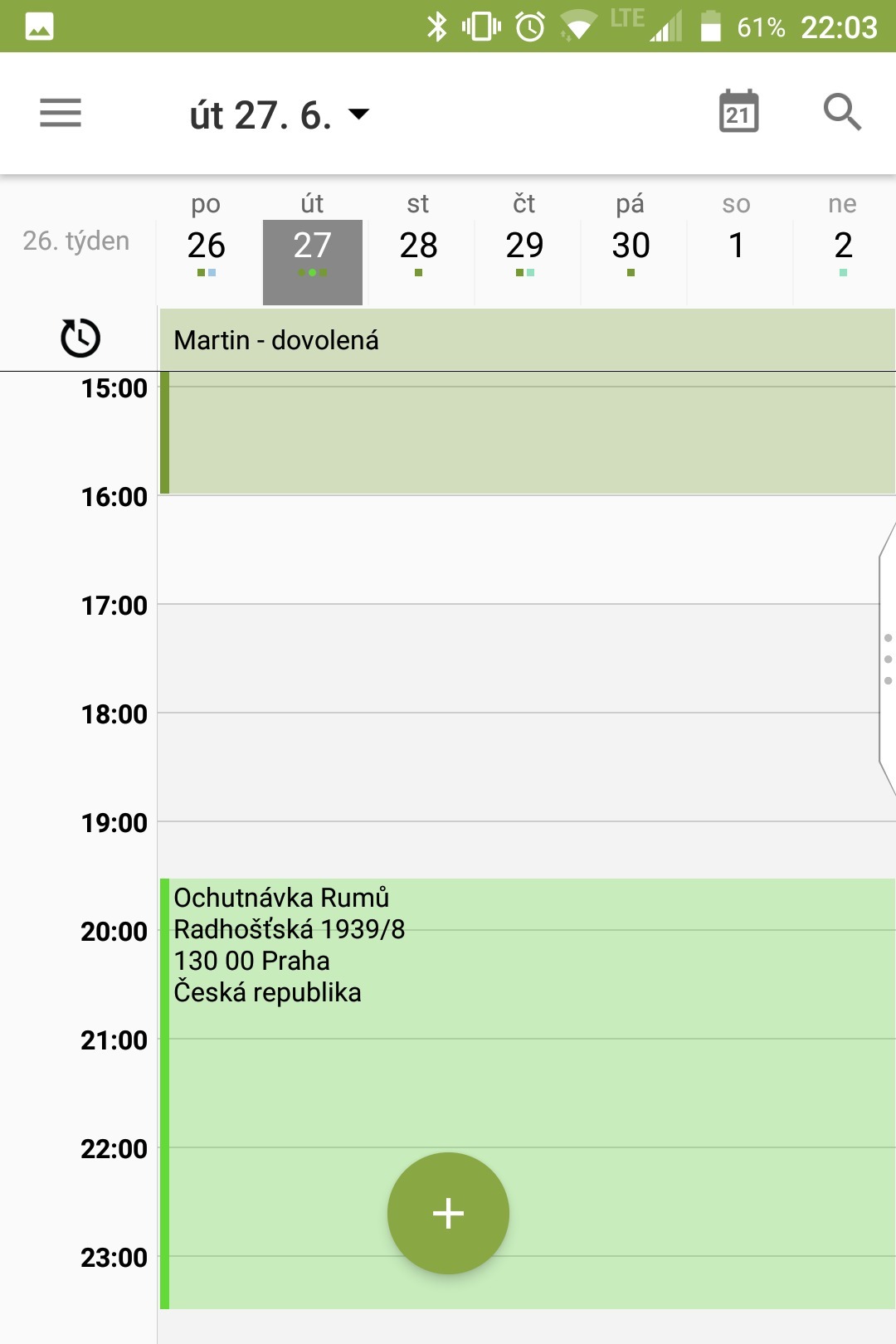Open the search magnifier

842,112
